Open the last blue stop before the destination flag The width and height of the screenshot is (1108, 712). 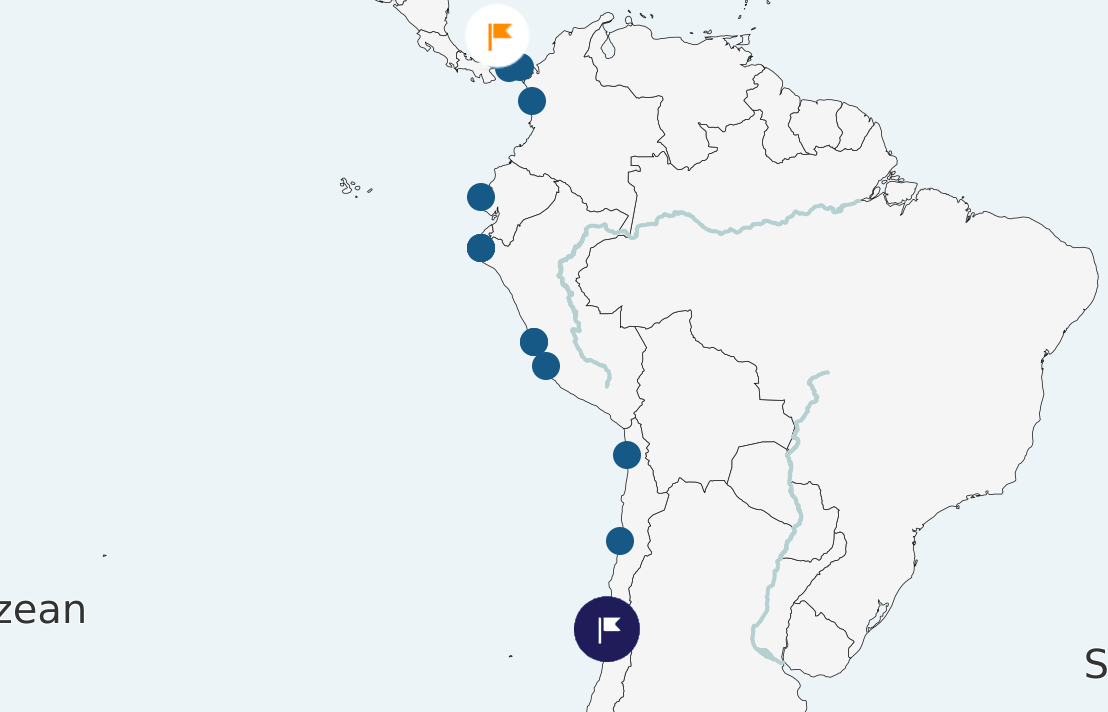[x=620, y=541]
